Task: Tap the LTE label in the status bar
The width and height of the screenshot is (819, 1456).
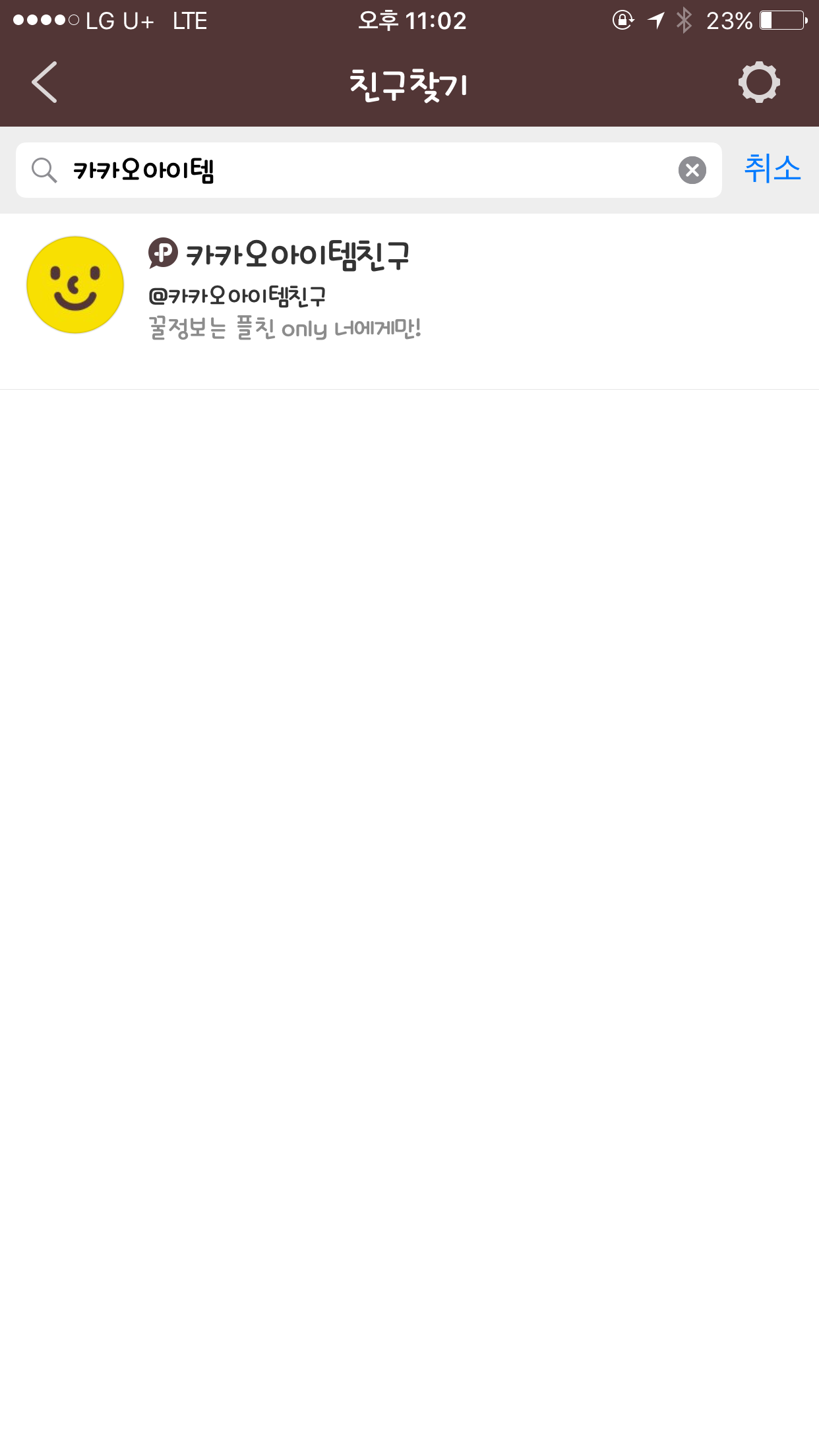Action: point(190,21)
